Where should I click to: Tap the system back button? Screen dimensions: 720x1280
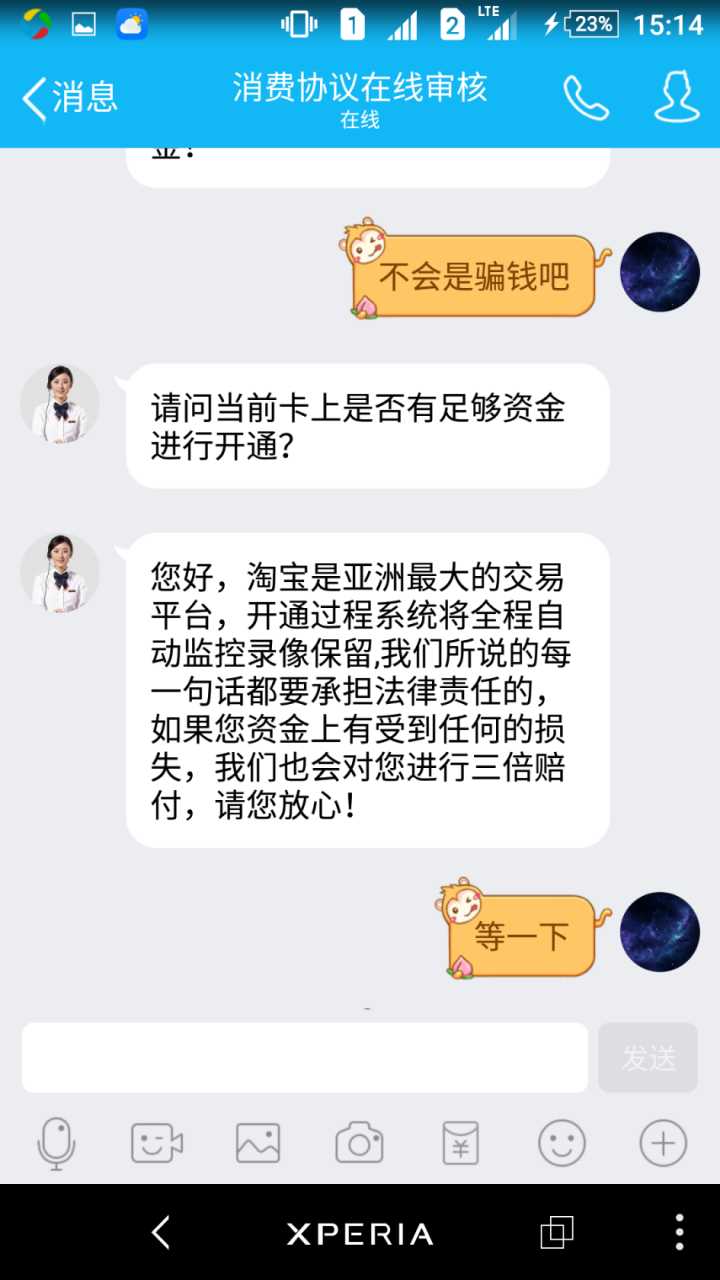coord(161,1232)
